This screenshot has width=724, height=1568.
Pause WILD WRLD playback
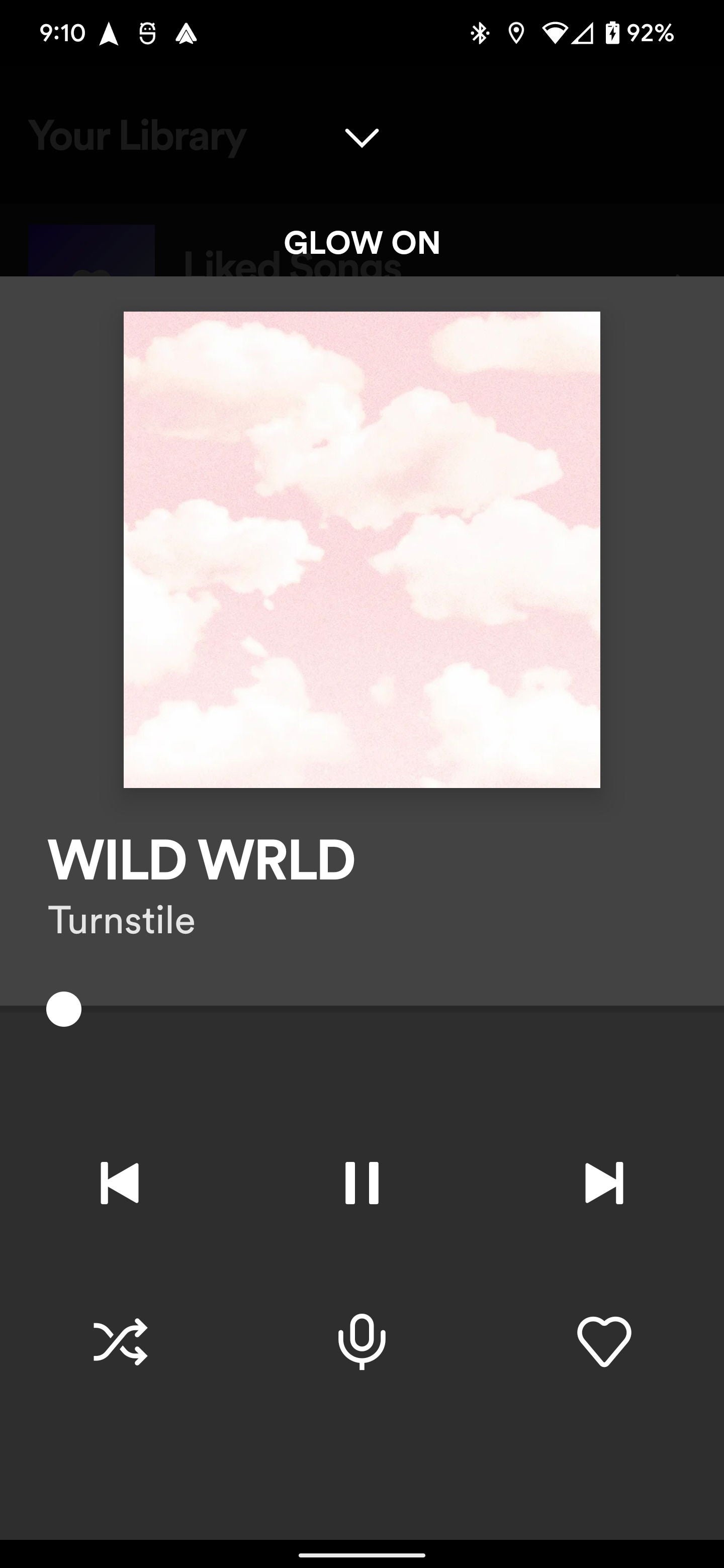tap(361, 1183)
